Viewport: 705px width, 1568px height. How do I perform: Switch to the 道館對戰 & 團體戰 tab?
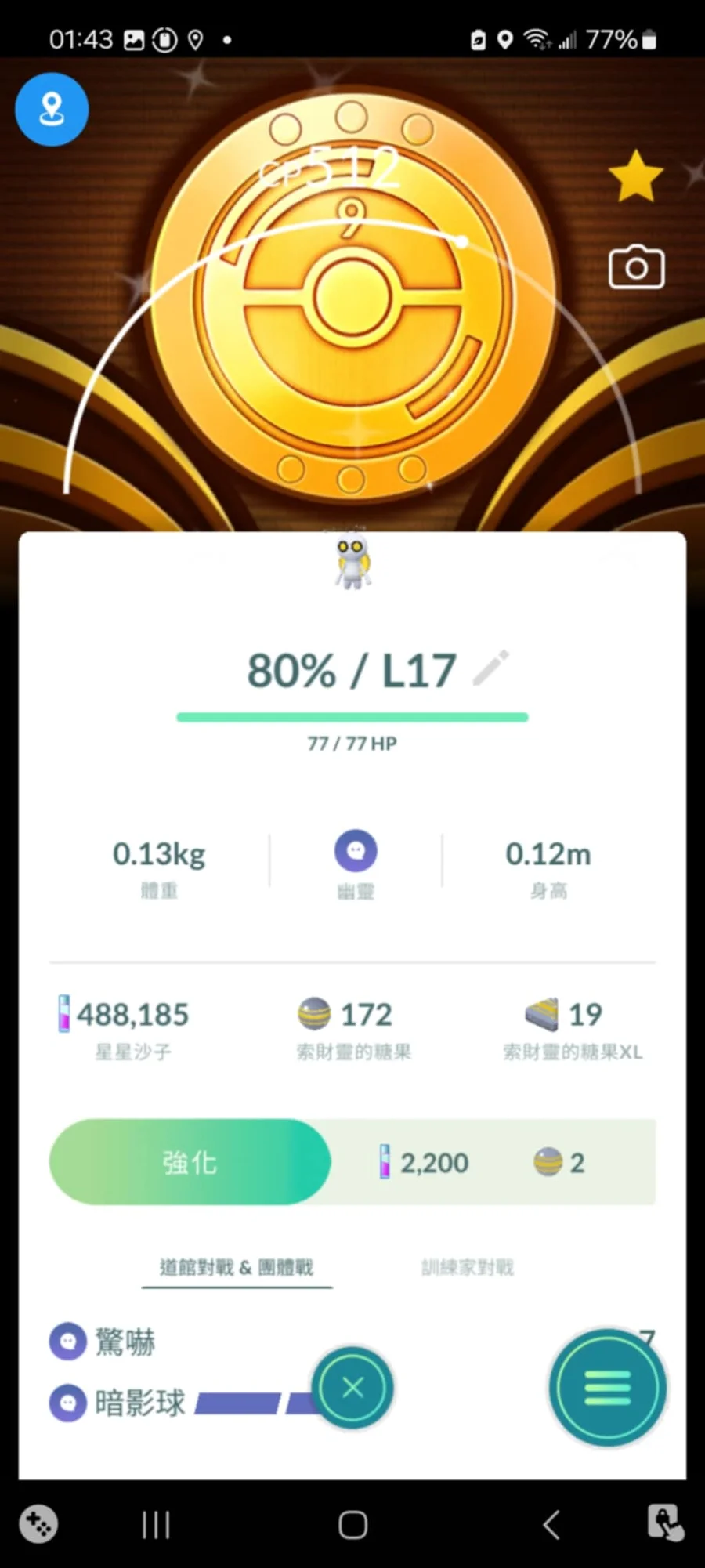coord(237,1267)
